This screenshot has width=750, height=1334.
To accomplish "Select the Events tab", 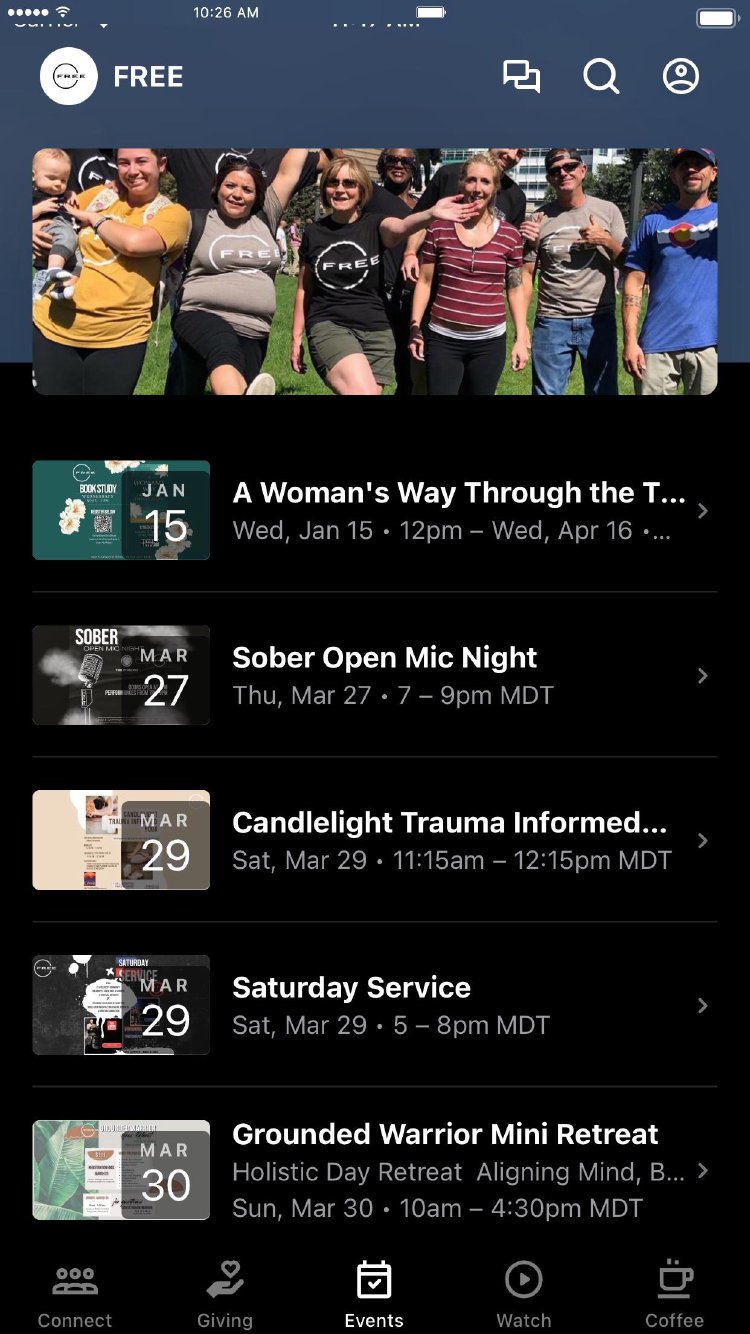I will pos(374,1295).
